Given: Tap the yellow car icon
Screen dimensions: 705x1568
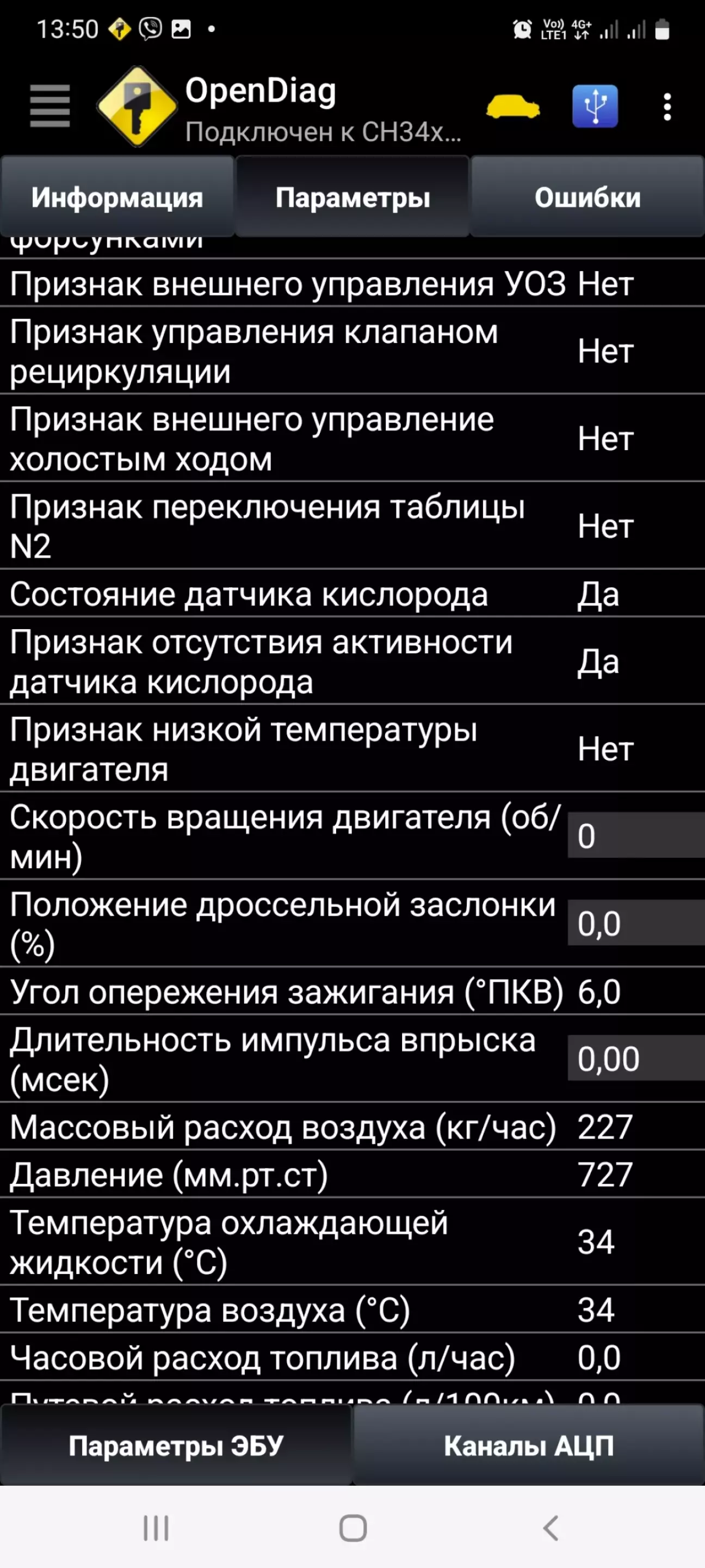Looking at the screenshot, I should click(x=513, y=107).
